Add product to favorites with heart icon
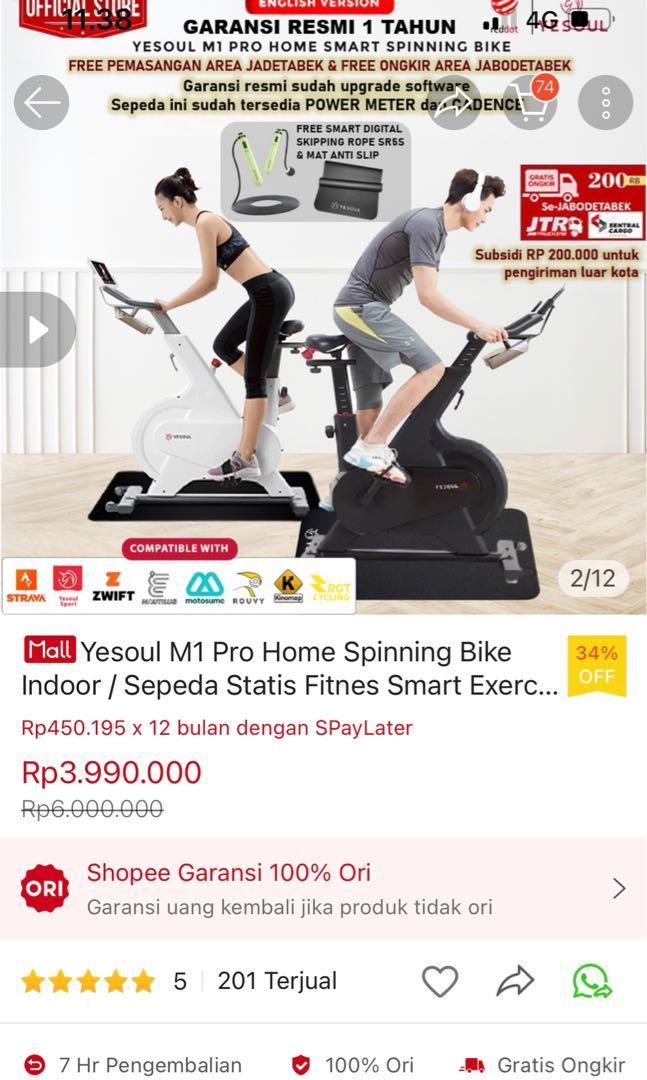647x1080 pixels. pos(440,981)
